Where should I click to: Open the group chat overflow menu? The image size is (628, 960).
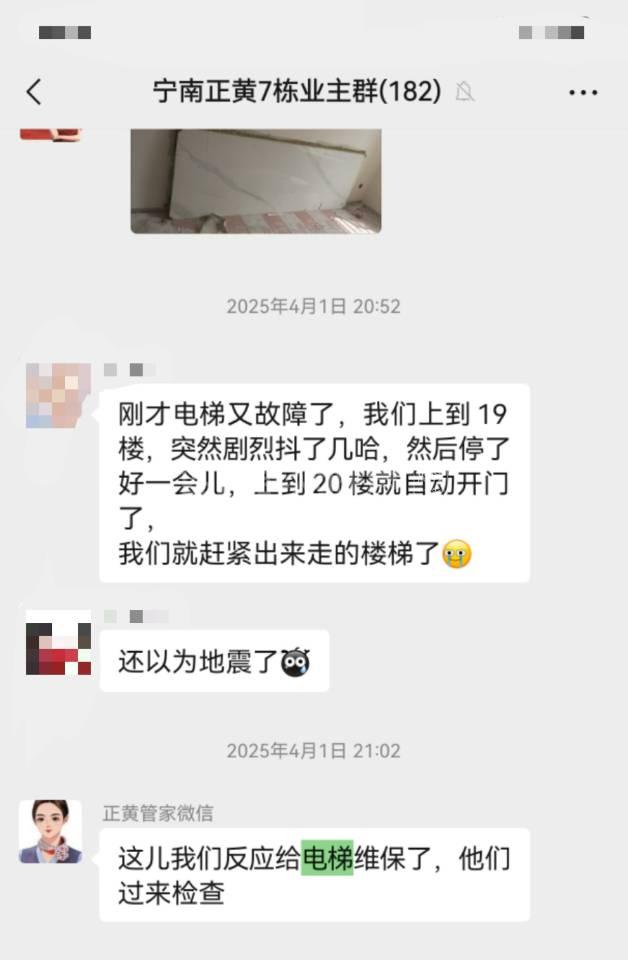tap(583, 92)
